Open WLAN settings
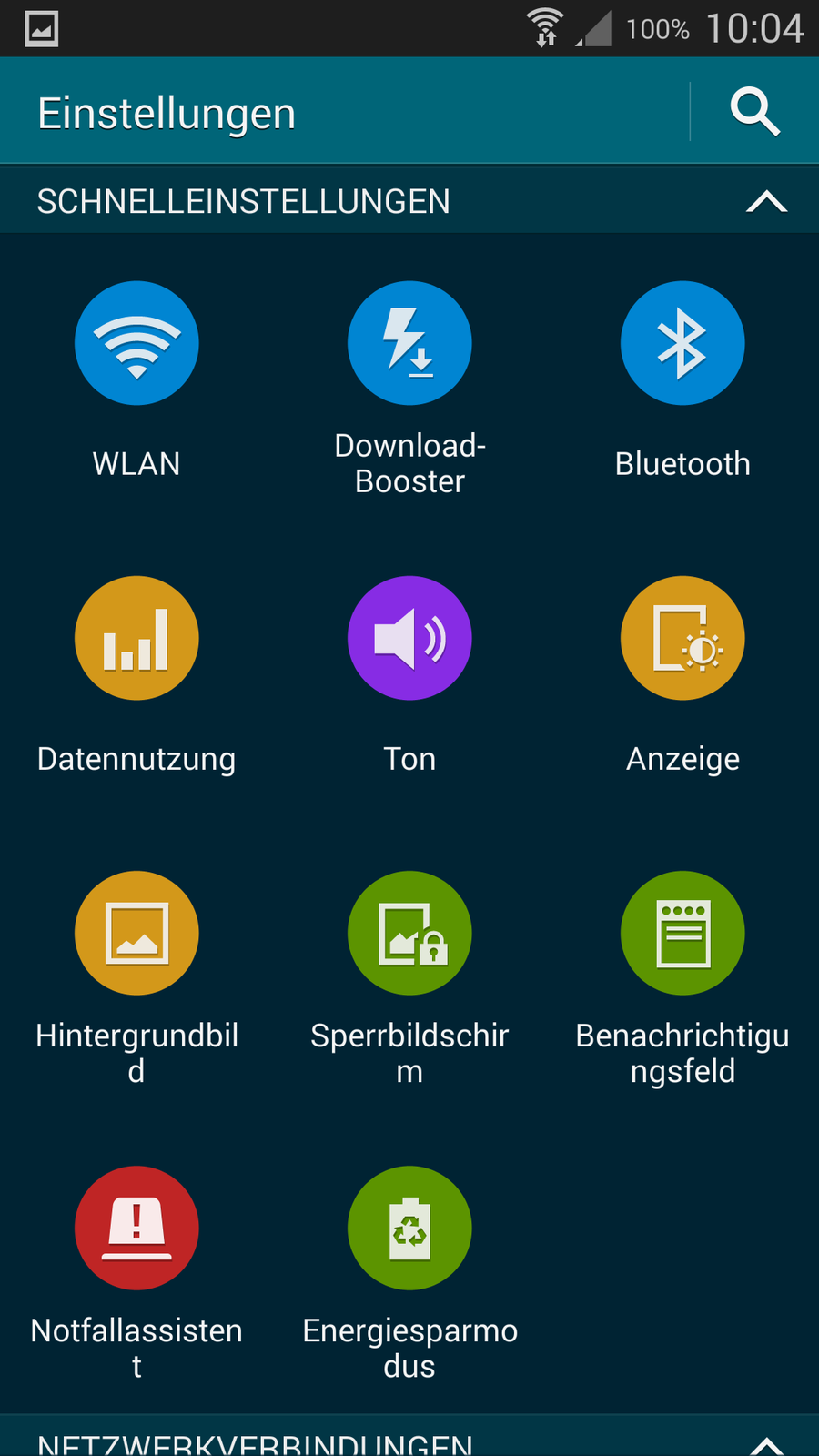819x1456 pixels. click(136, 343)
